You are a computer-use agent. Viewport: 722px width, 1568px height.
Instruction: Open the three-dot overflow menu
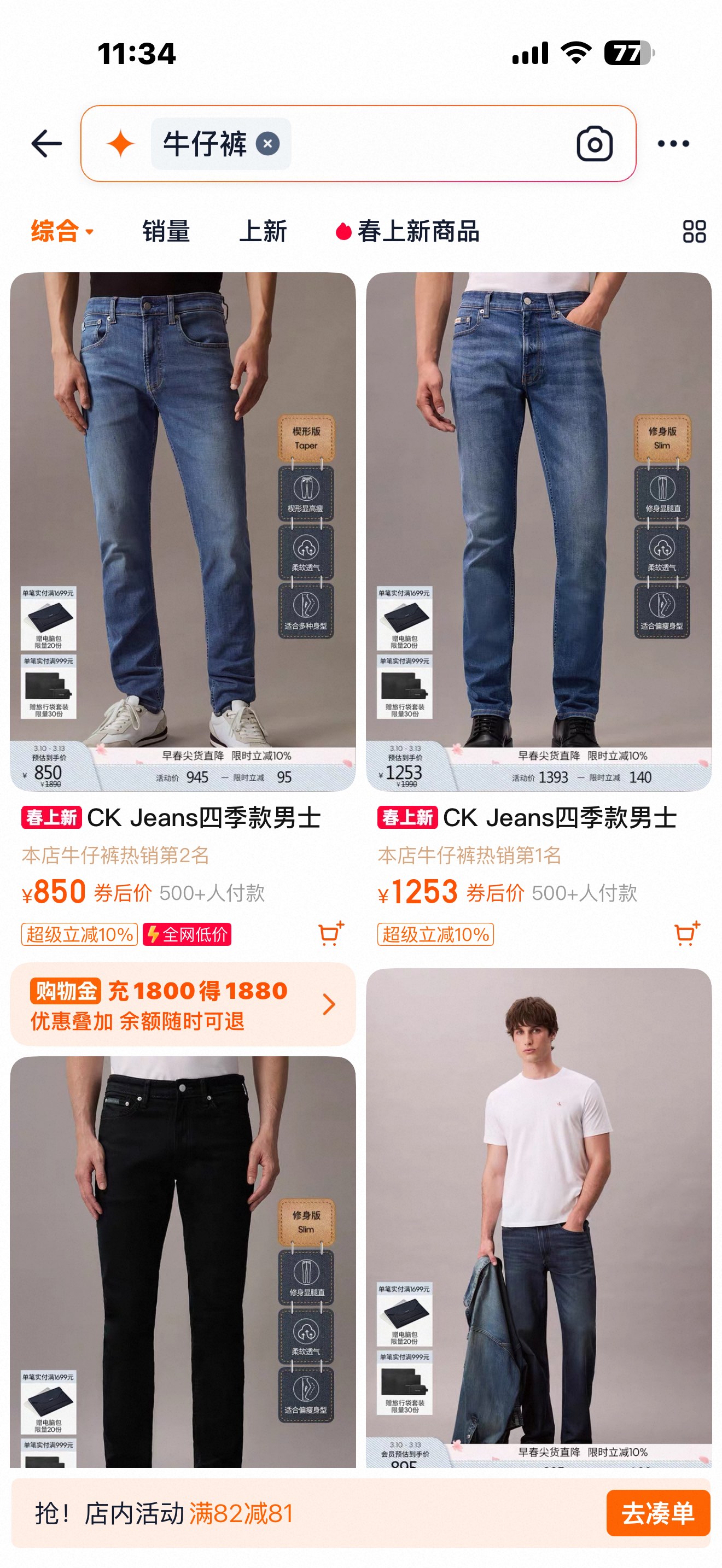(x=673, y=144)
